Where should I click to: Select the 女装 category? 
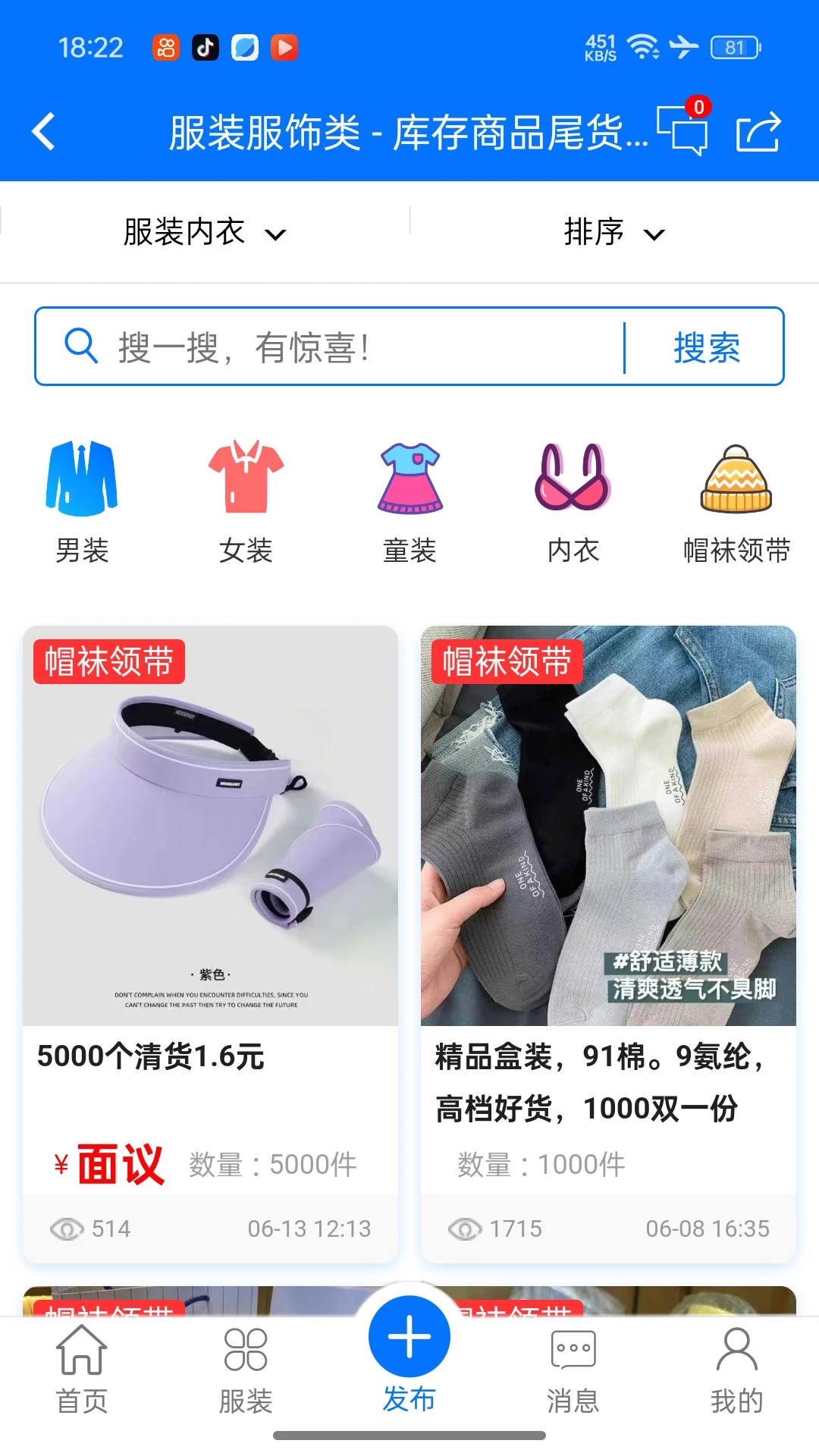pos(246,500)
